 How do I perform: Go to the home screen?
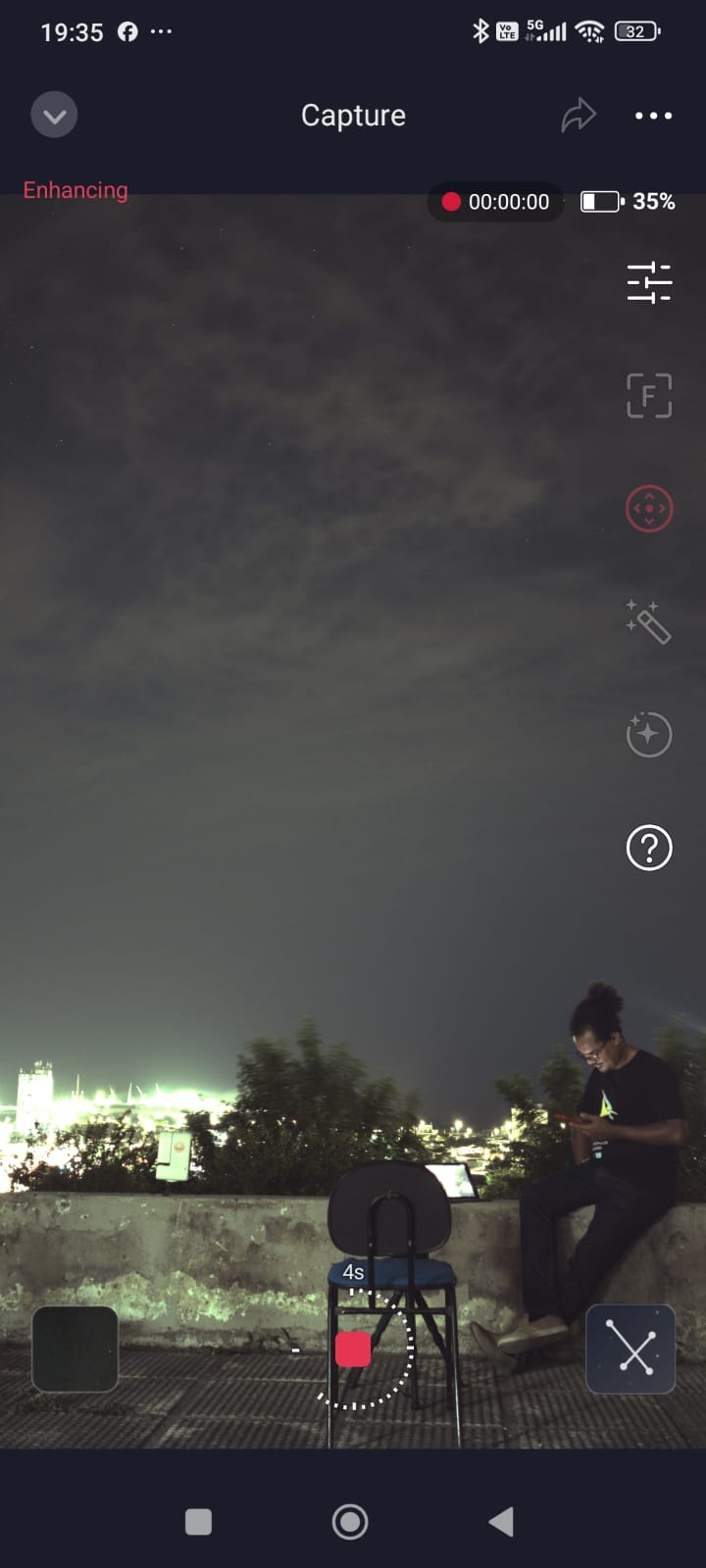[x=350, y=1522]
